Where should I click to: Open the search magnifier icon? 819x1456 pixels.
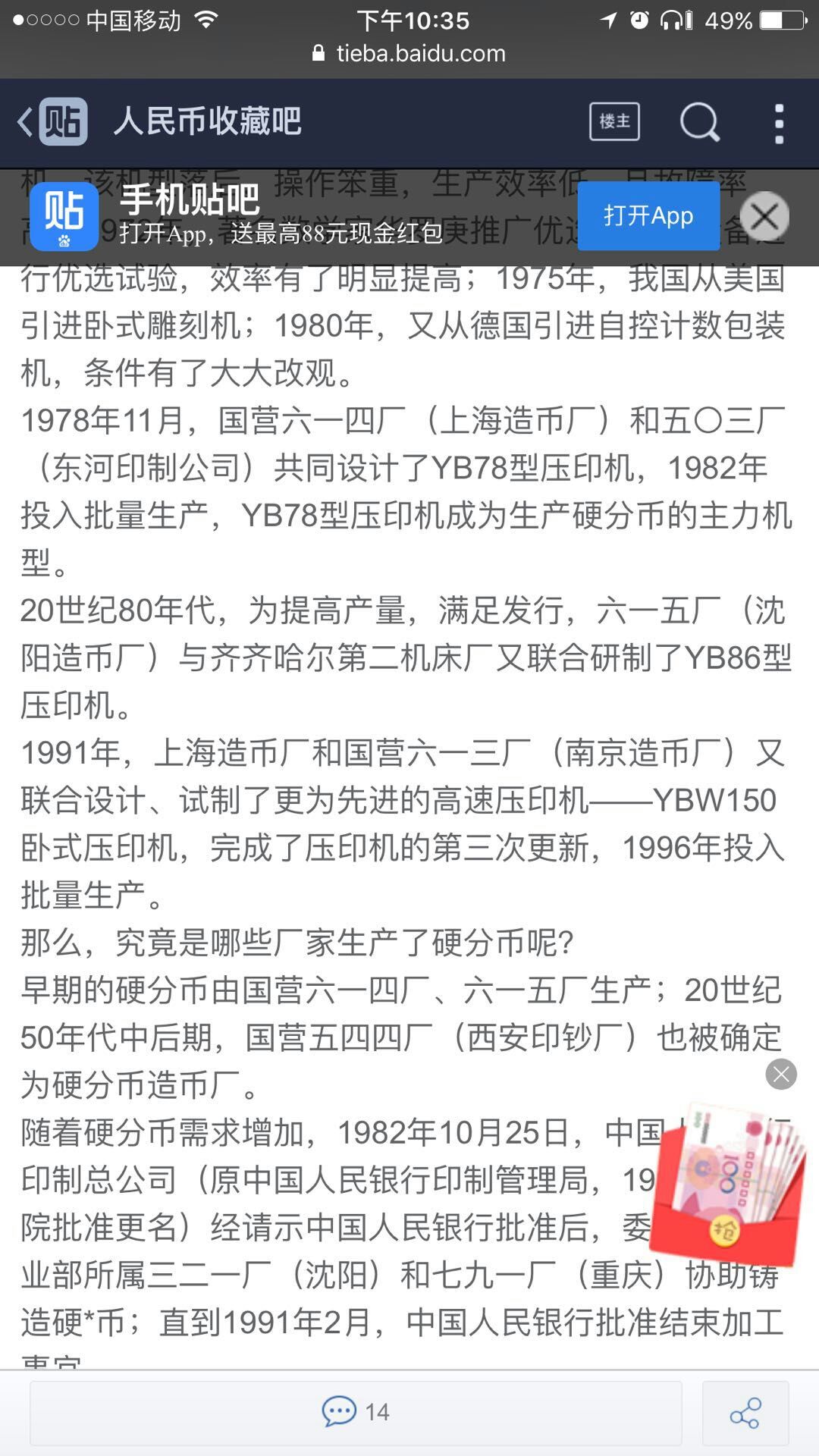pos(699,122)
